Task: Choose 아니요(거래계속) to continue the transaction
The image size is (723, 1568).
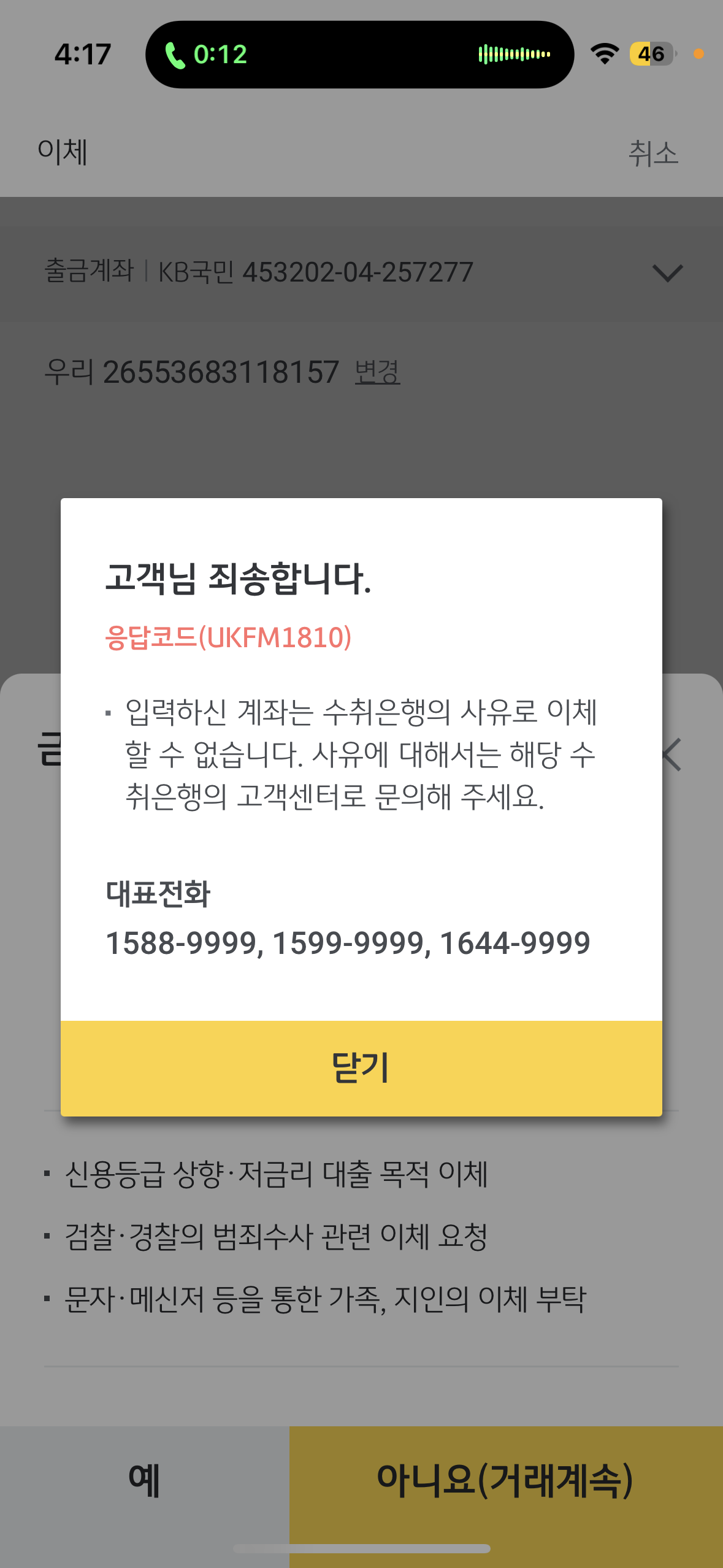Action: coord(505,1480)
